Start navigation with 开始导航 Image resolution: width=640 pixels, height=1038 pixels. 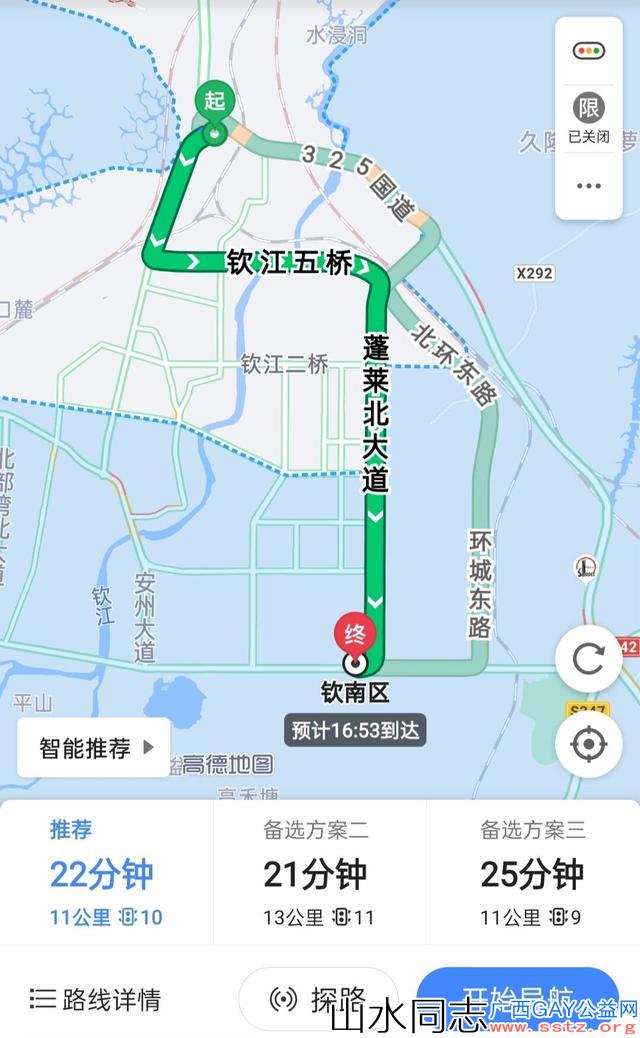click(518, 999)
